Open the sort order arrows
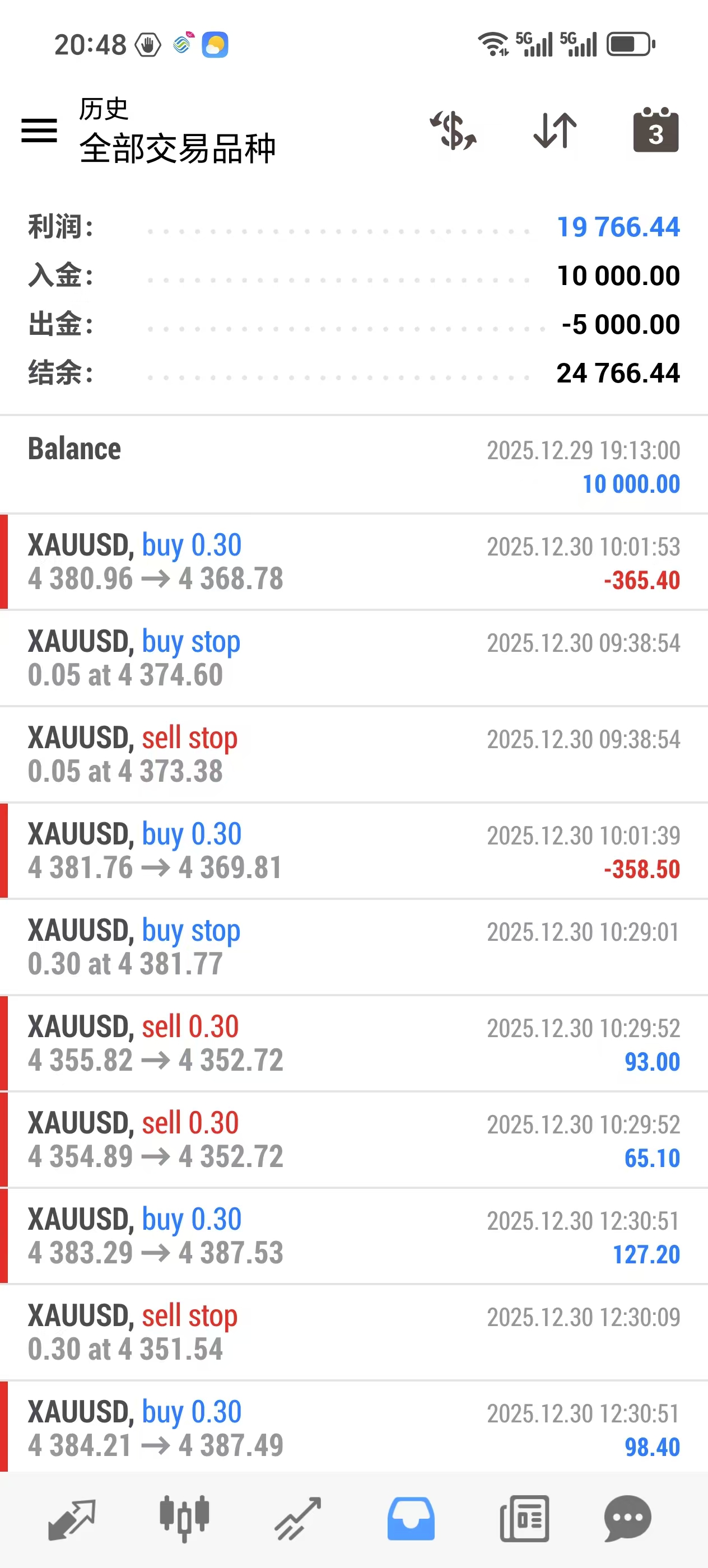The image size is (708, 1568). [x=555, y=130]
